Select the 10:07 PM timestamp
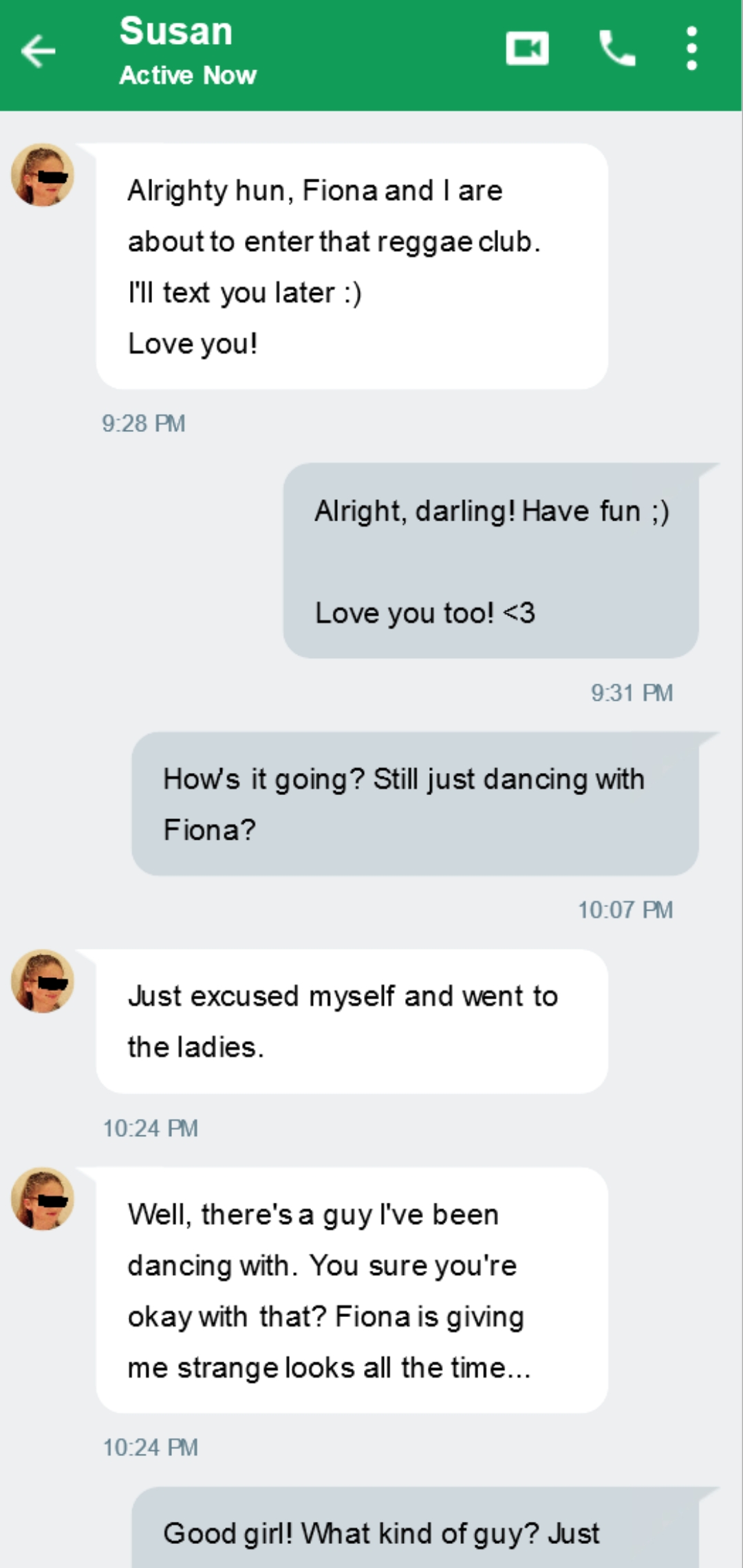743x1568 pixels. (x=625, y=909)
